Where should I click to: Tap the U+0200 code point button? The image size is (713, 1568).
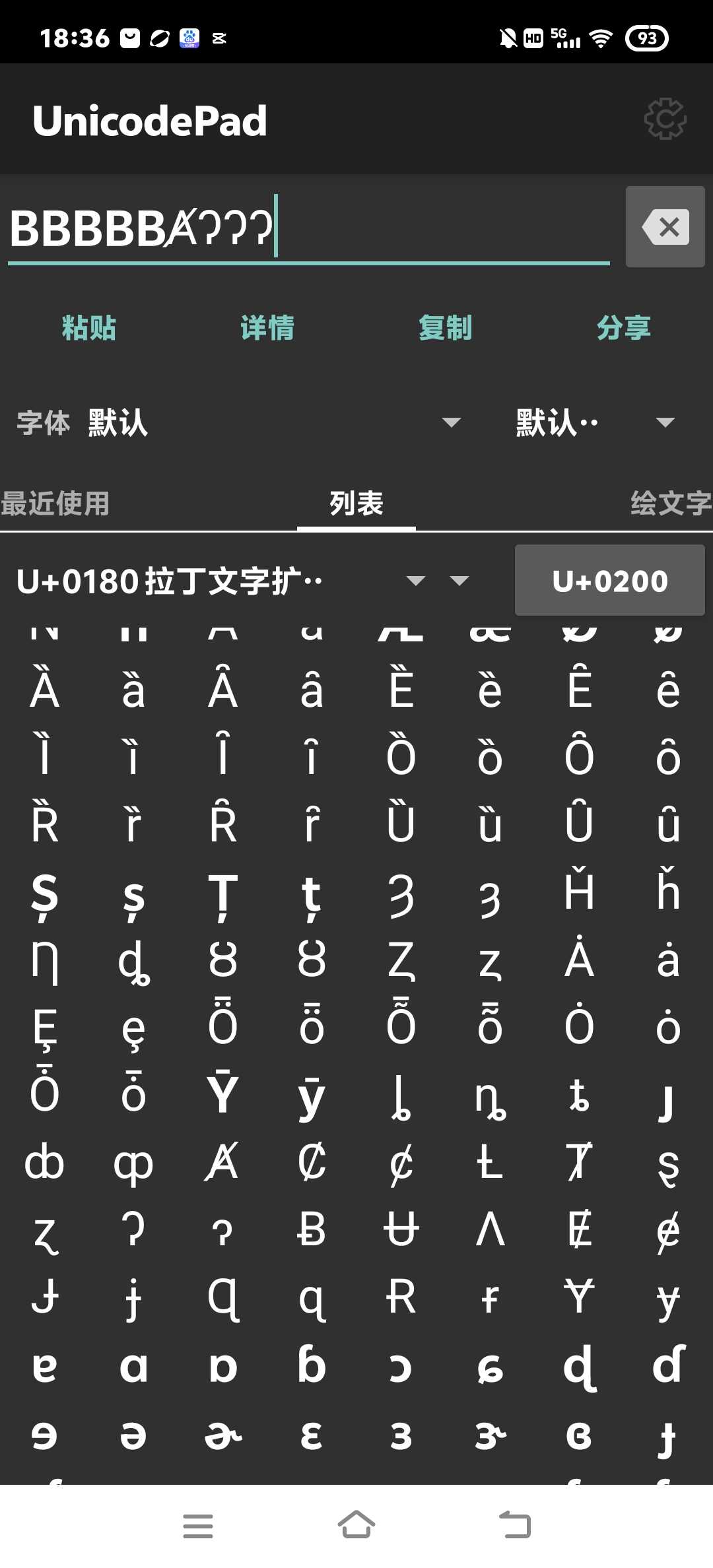point(609,581)
